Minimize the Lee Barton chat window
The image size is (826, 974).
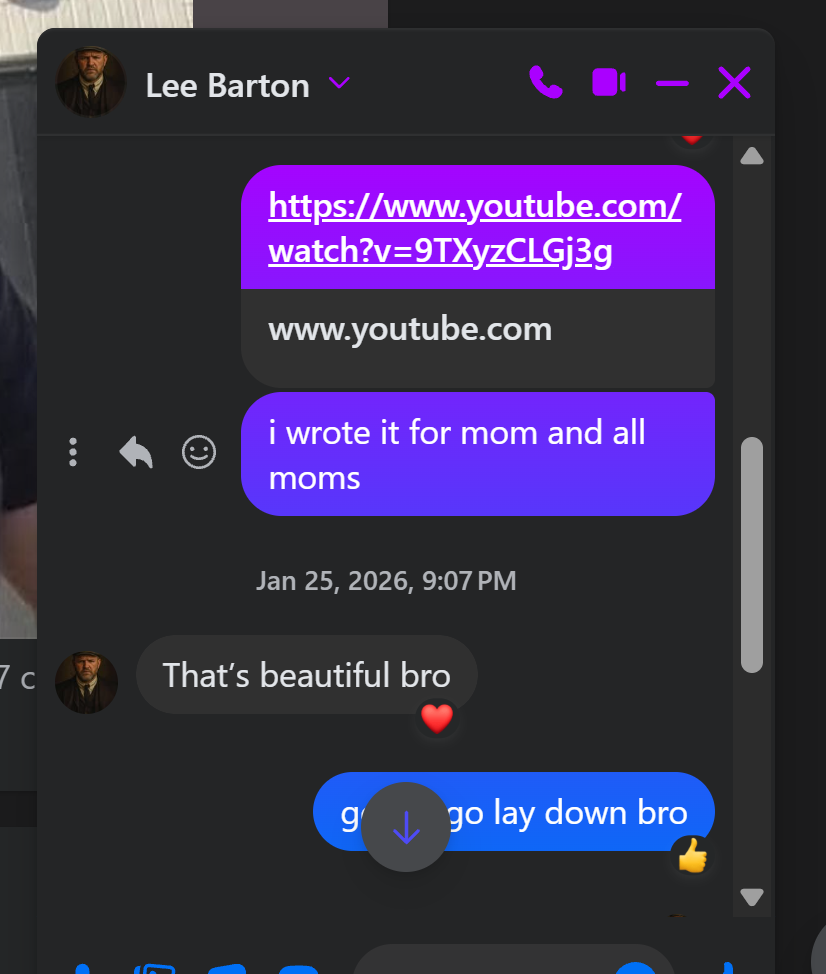pyautogui.click(x=672, y=83)
